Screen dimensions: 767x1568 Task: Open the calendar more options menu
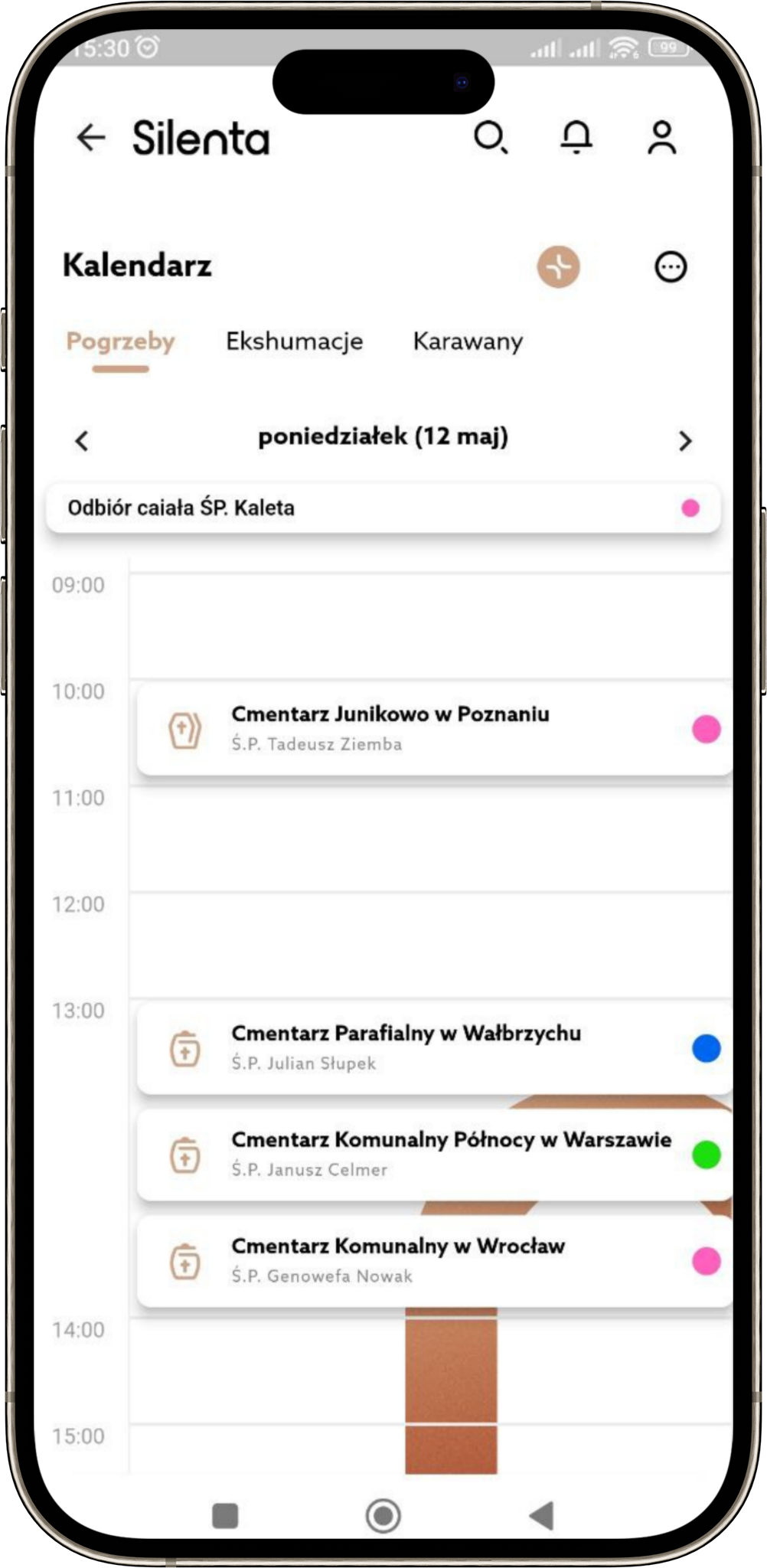pos(671,266)
